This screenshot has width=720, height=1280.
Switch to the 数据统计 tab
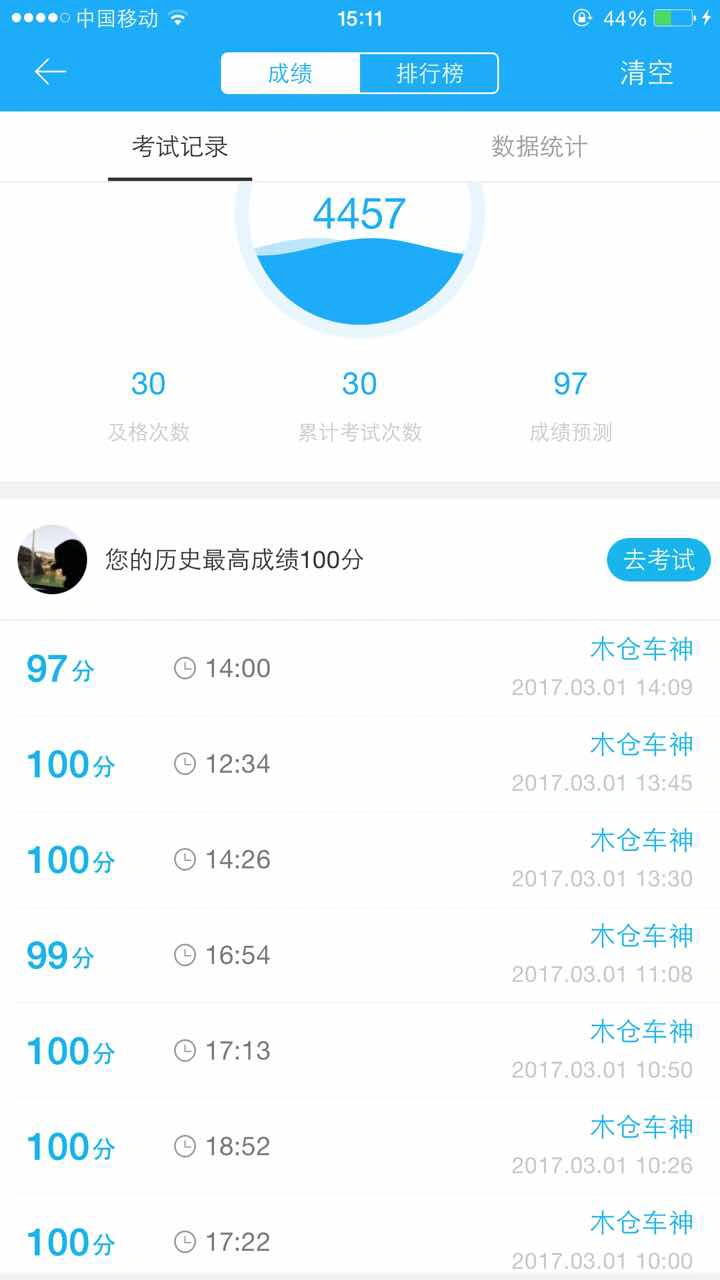540,147
